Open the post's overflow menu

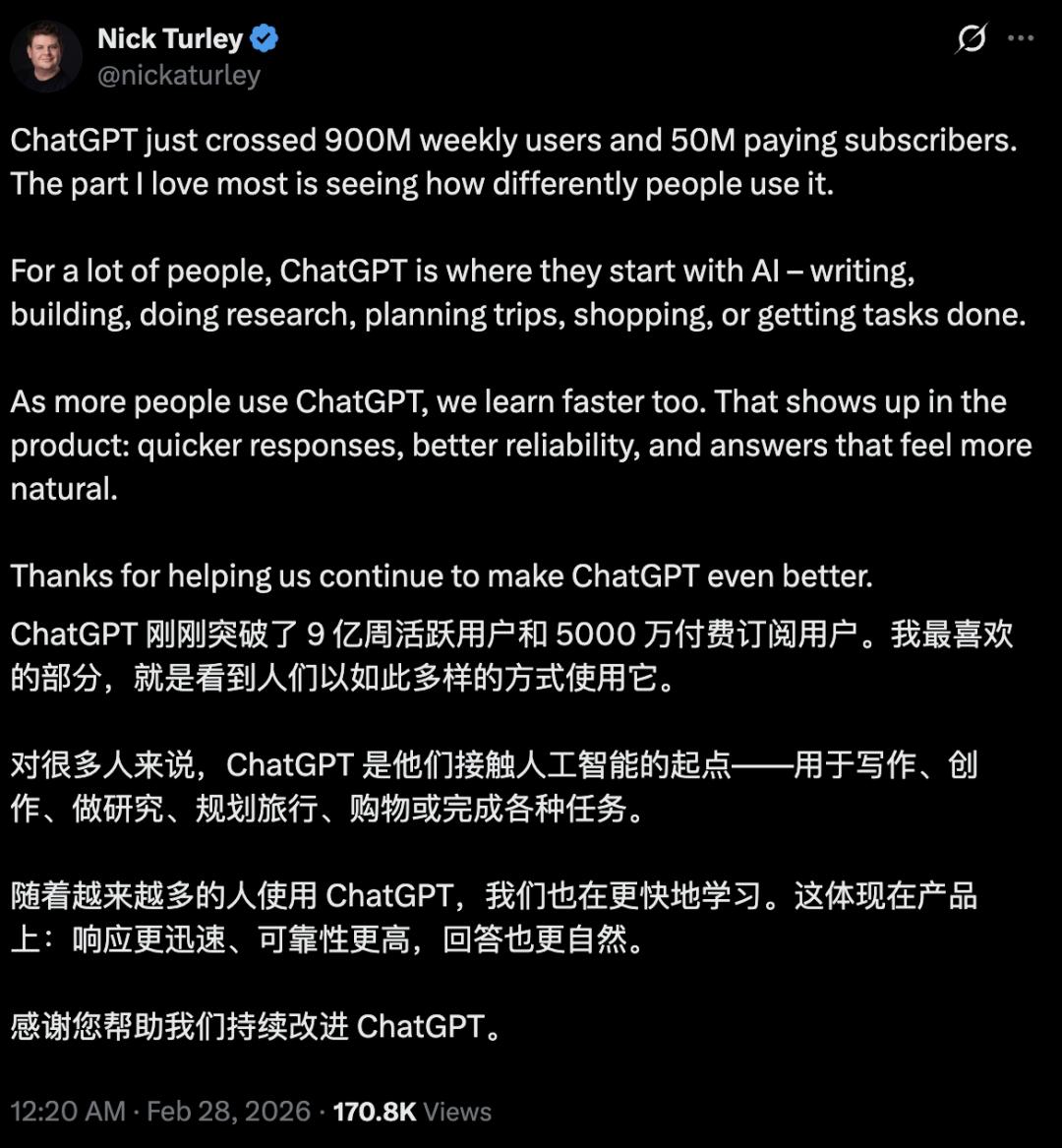point(1022,38)
